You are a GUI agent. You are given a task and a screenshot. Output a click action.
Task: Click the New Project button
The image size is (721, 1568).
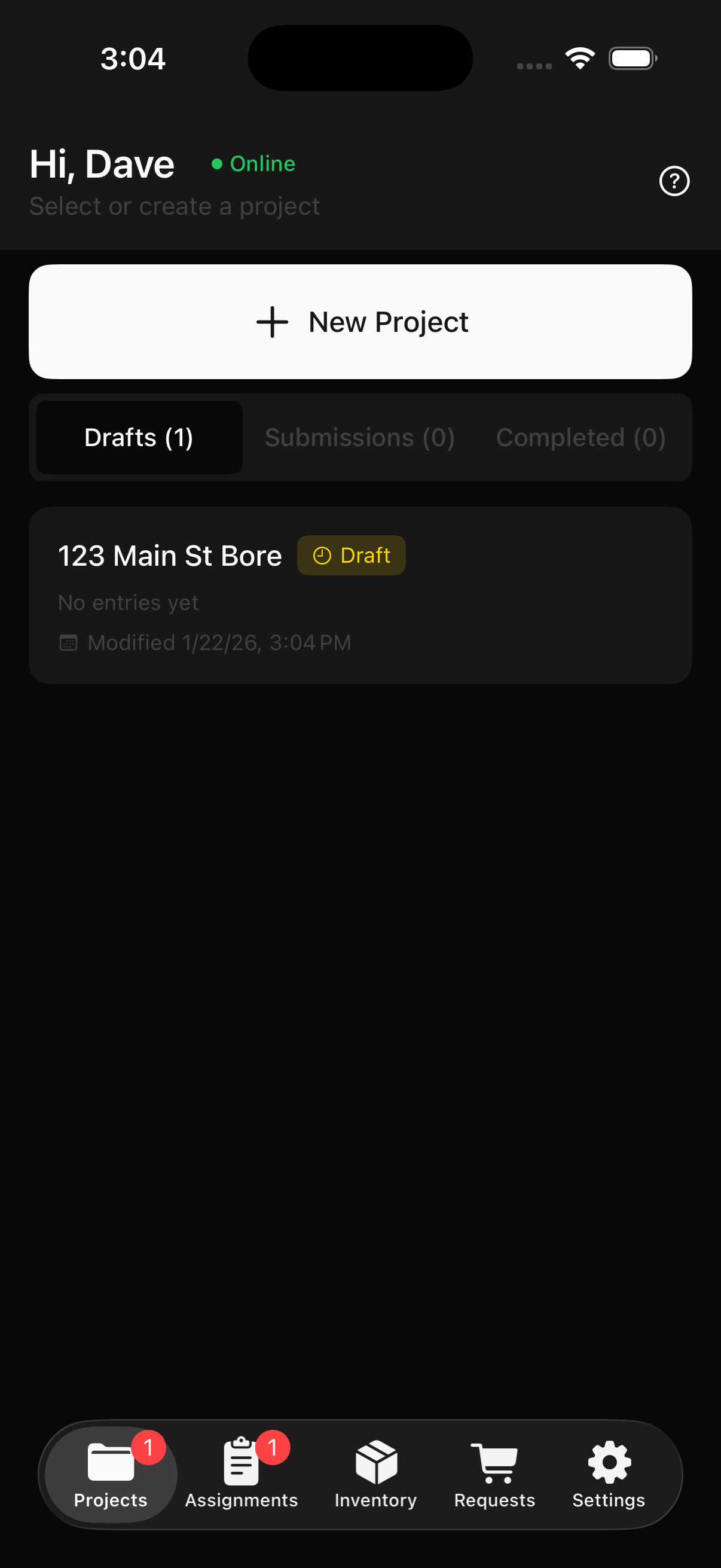coord(360,321)
